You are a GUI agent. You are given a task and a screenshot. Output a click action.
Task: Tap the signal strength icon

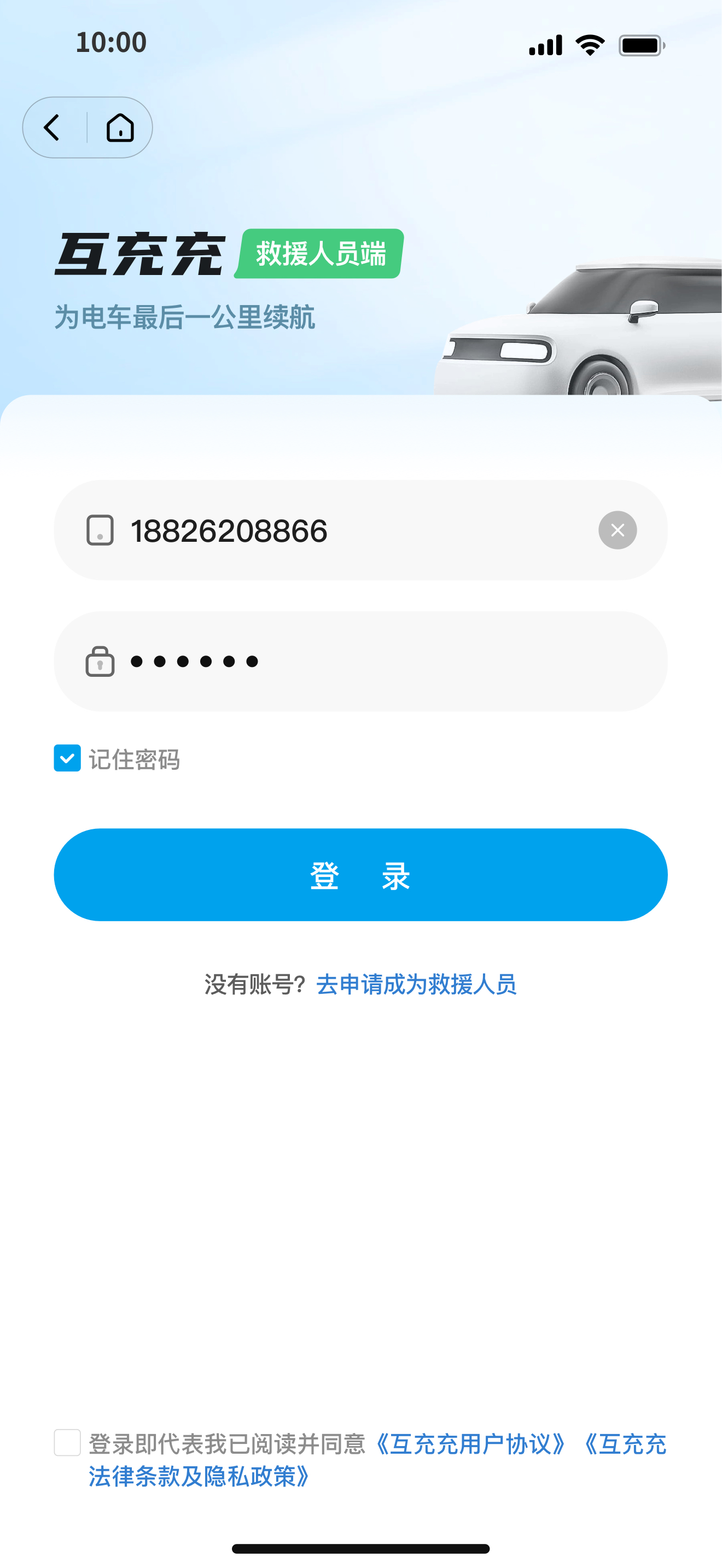click(x=545, y=44)
